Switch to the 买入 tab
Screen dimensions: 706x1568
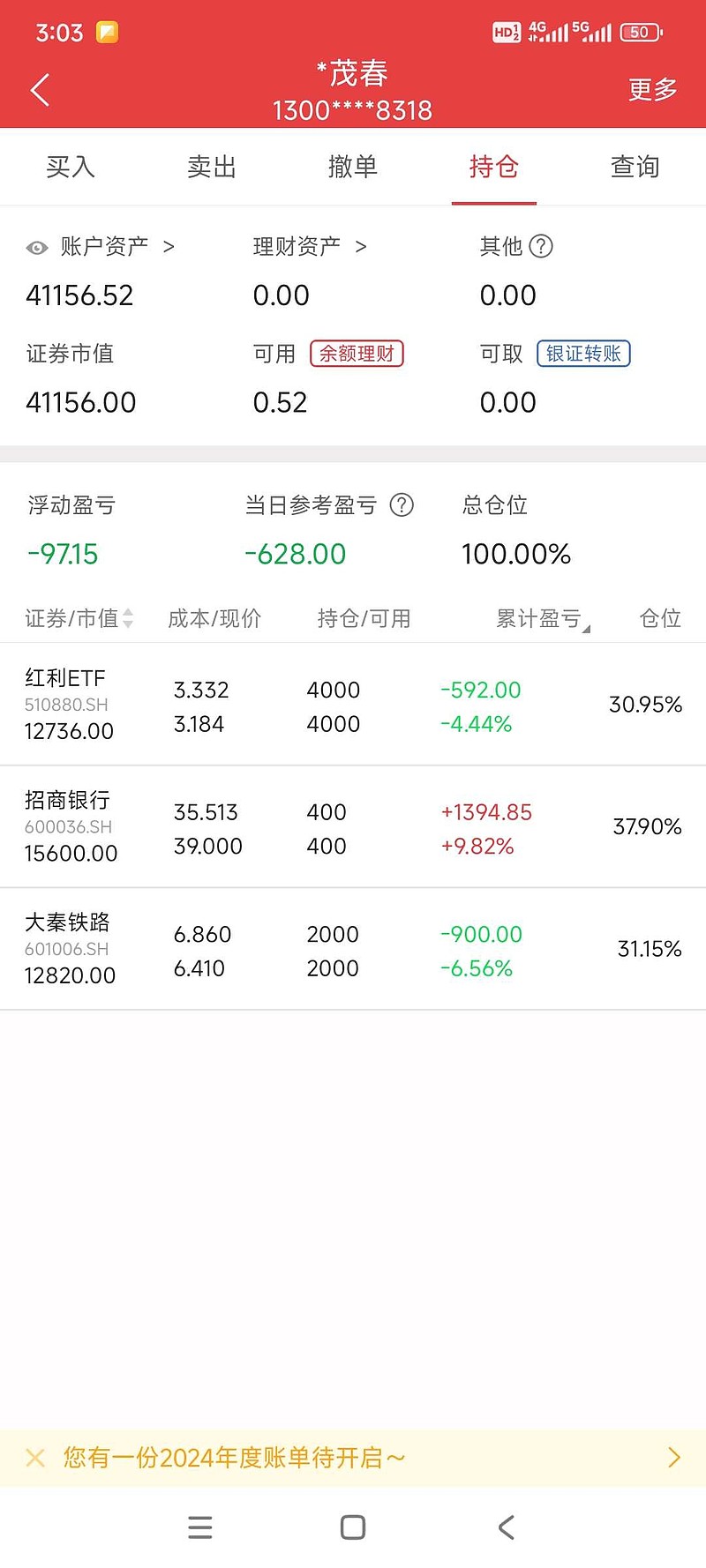click(70, 168)
